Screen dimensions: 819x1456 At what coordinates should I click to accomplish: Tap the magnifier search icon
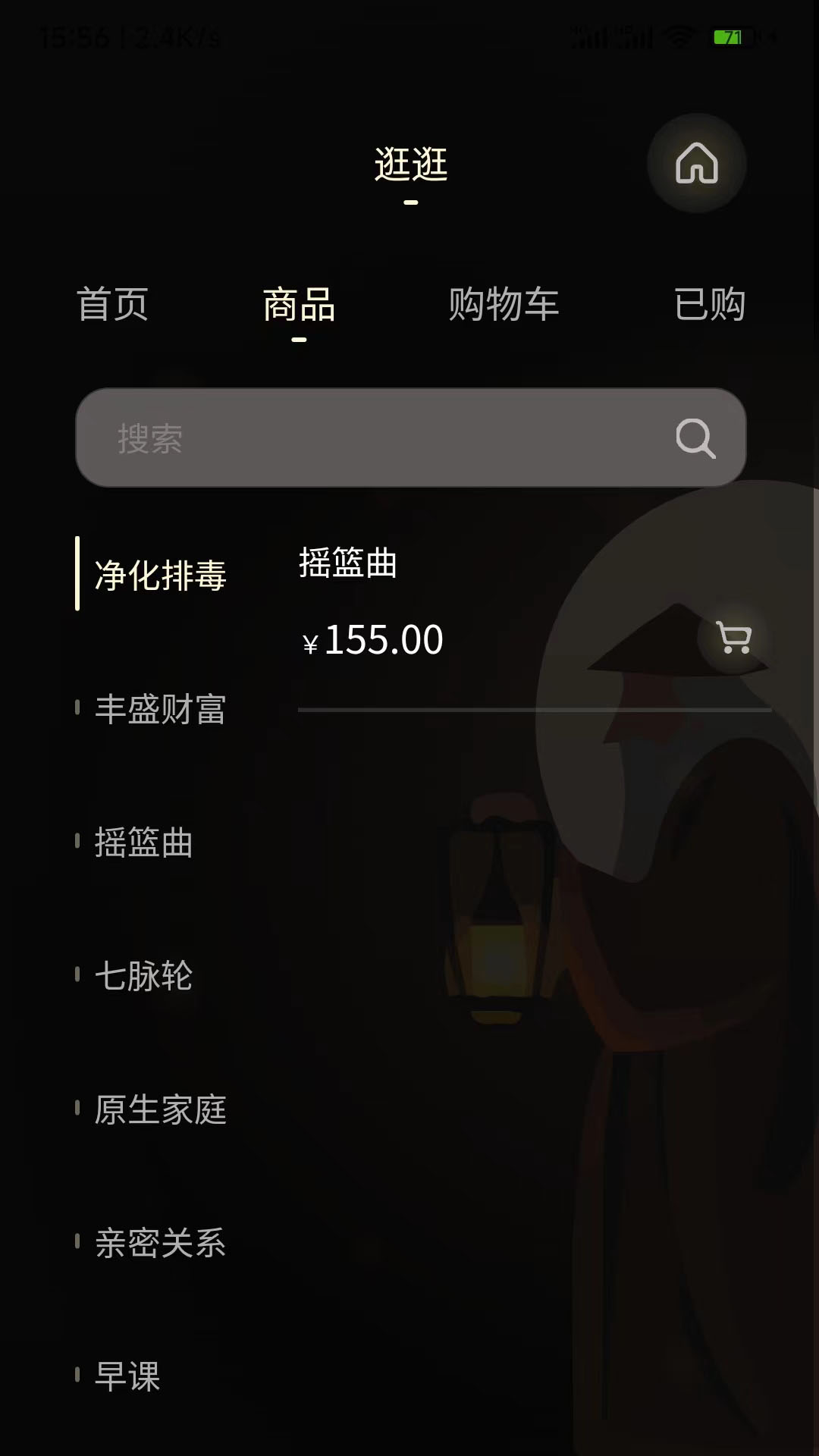coord(695,438)
